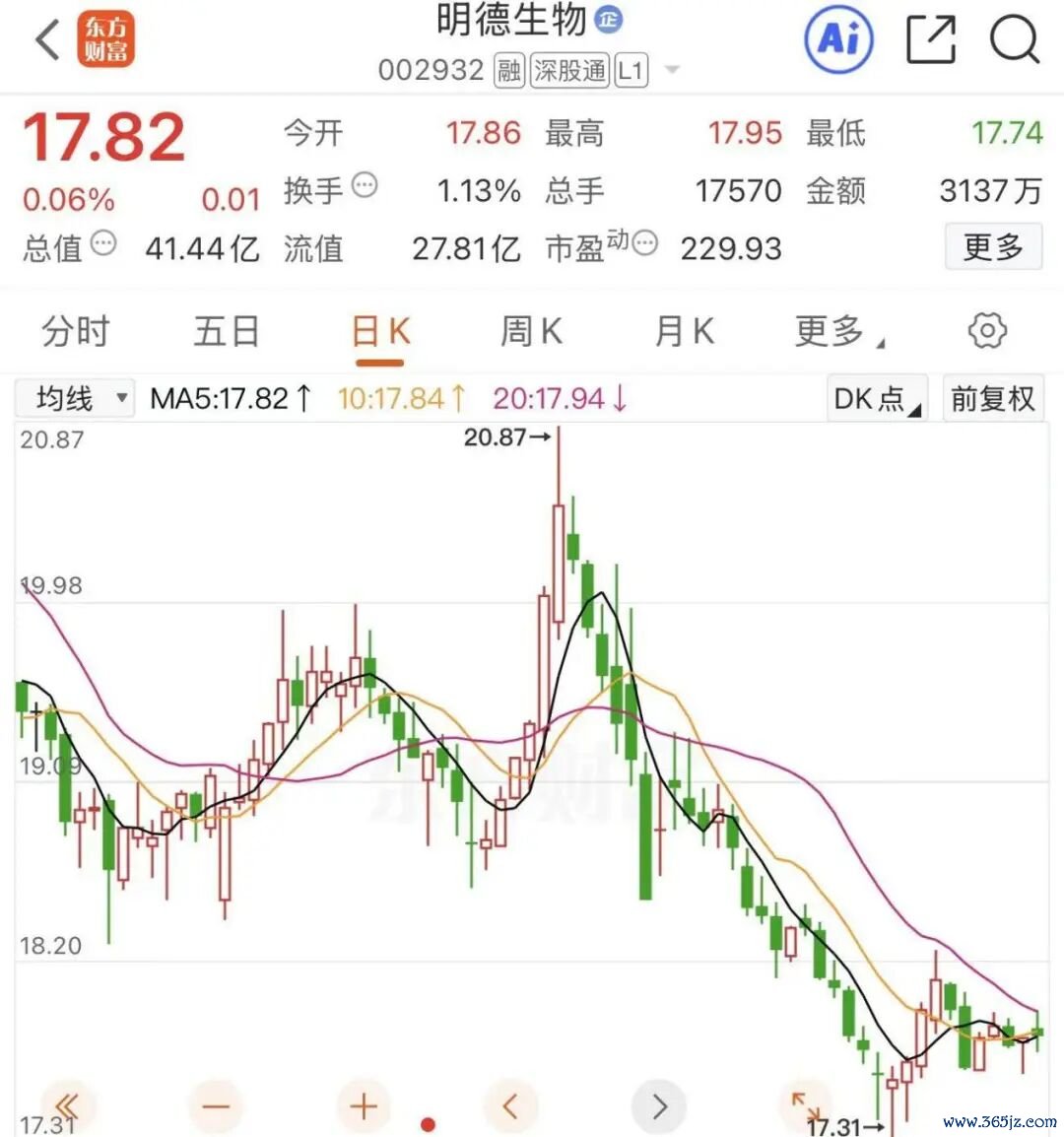Go back using the top-left arrow

[x=47, y=40]
